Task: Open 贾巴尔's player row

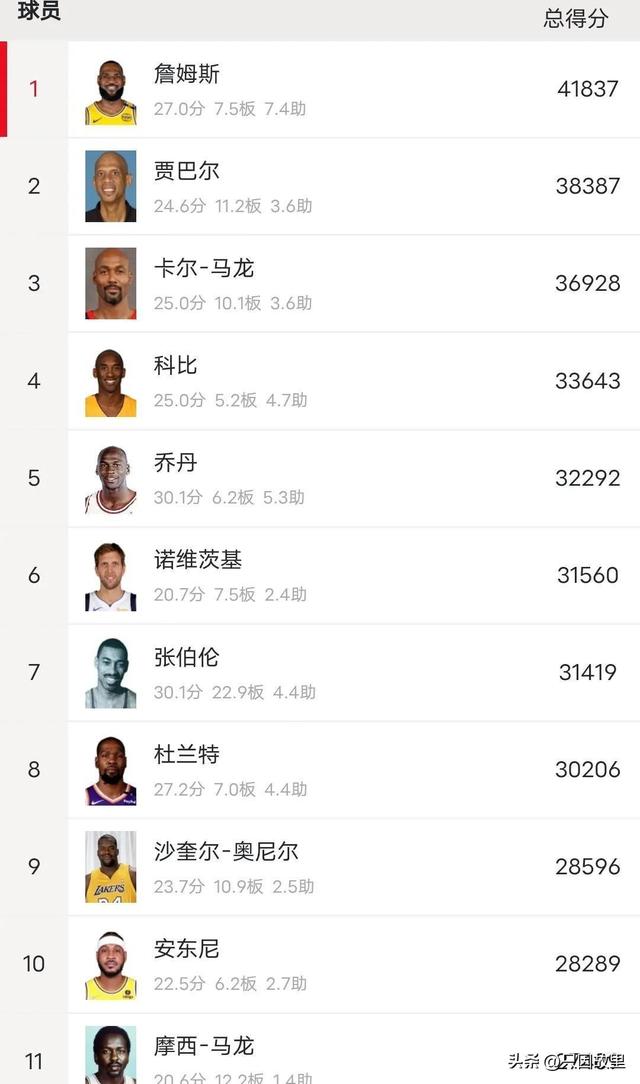Action: [x=320, y=187]
